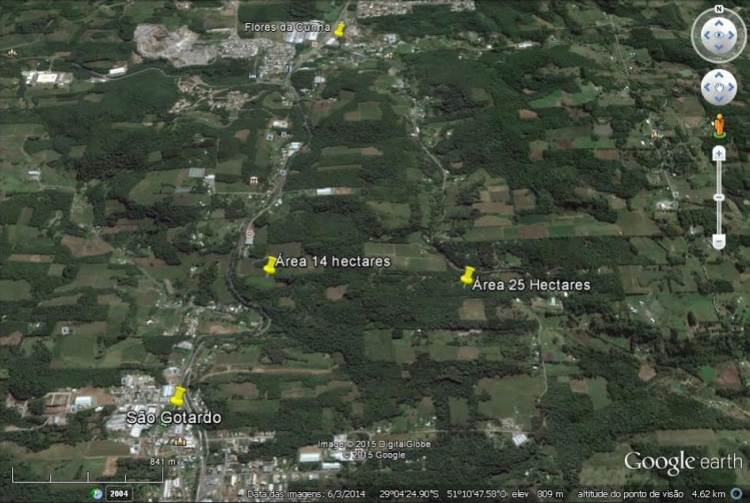
Task: Open the Área 14 hectares placemark pin
Action: point(270,265)
